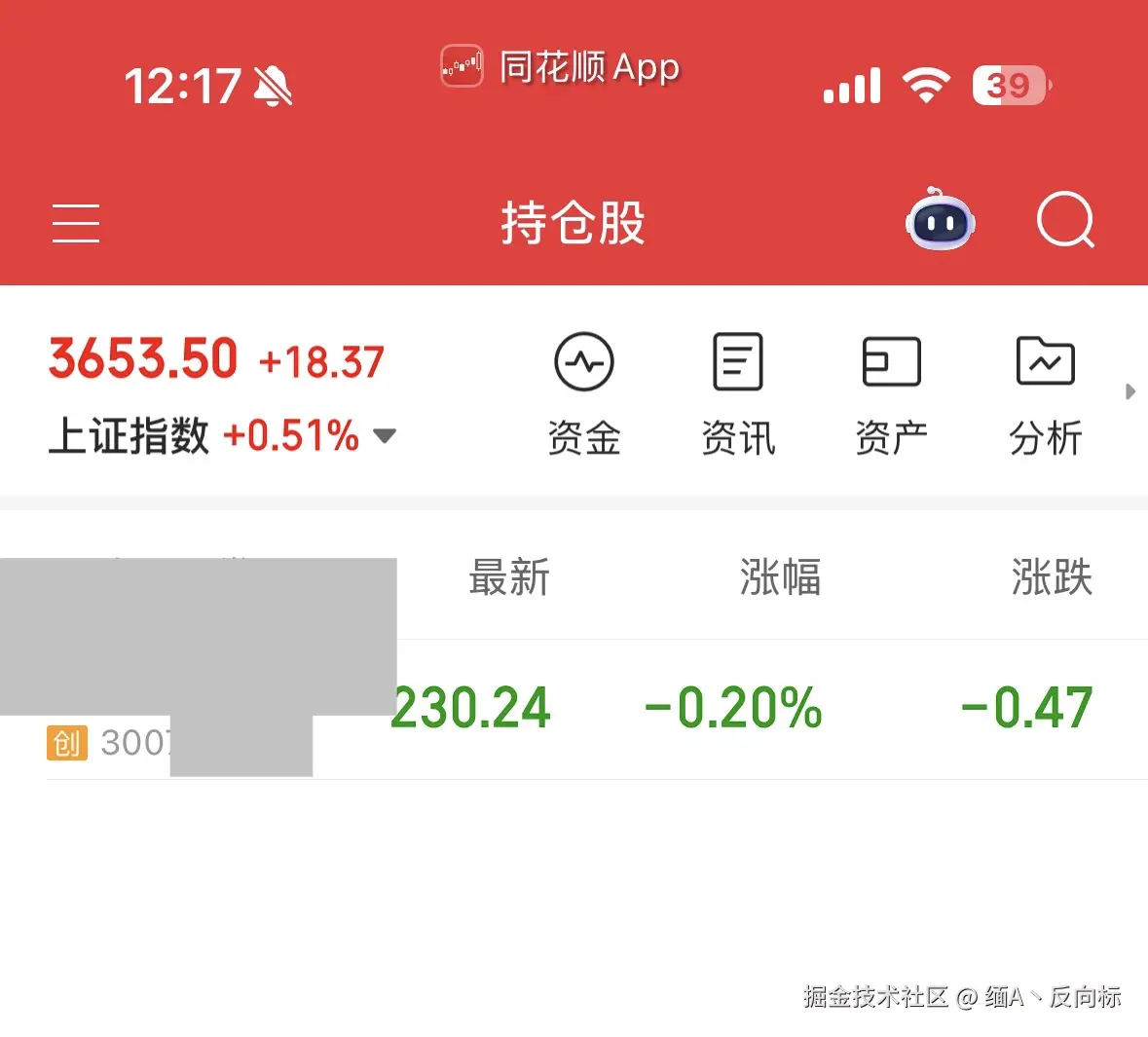Open 分析 analysis

point(1045,393)
